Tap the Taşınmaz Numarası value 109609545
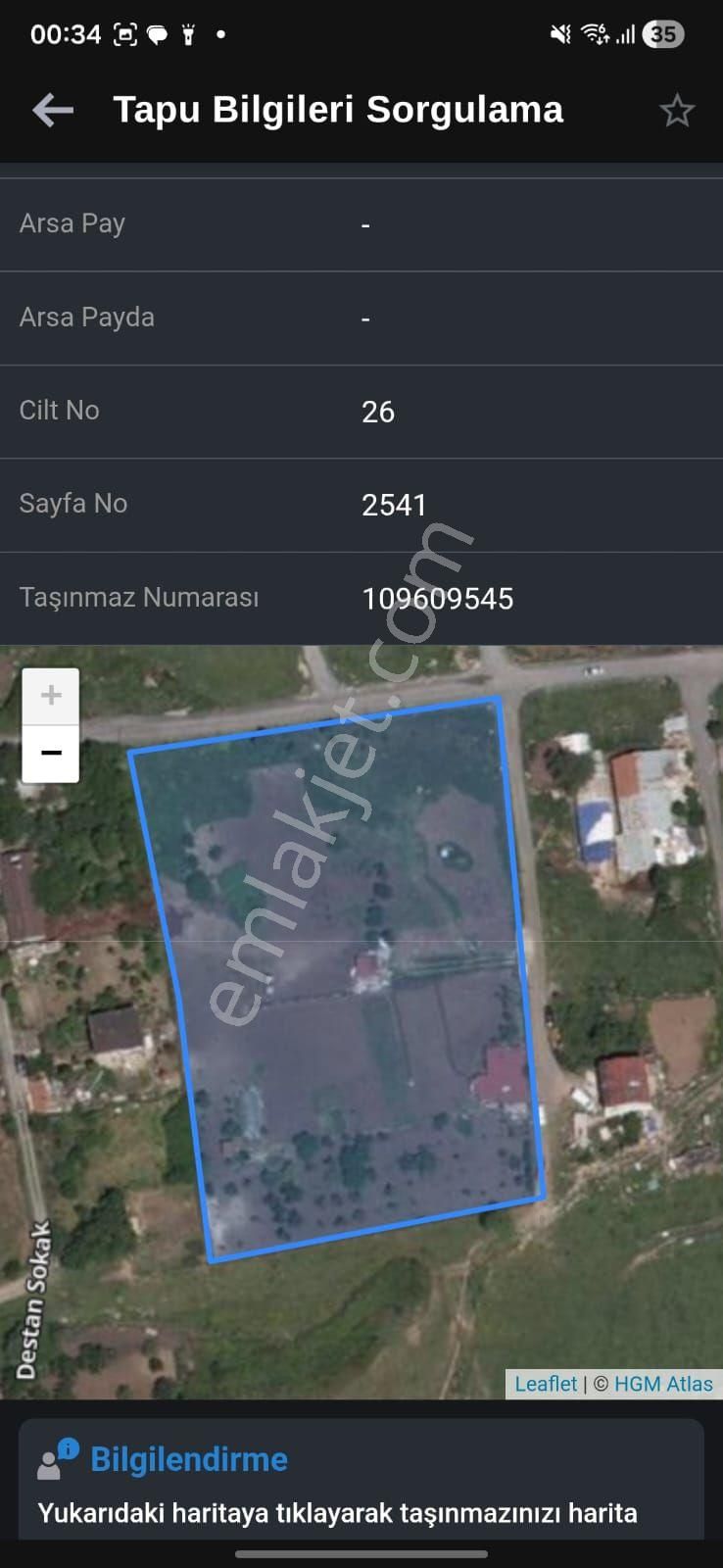The width and height of the screenshot is (723, 1568). click(x=439, y=598)
